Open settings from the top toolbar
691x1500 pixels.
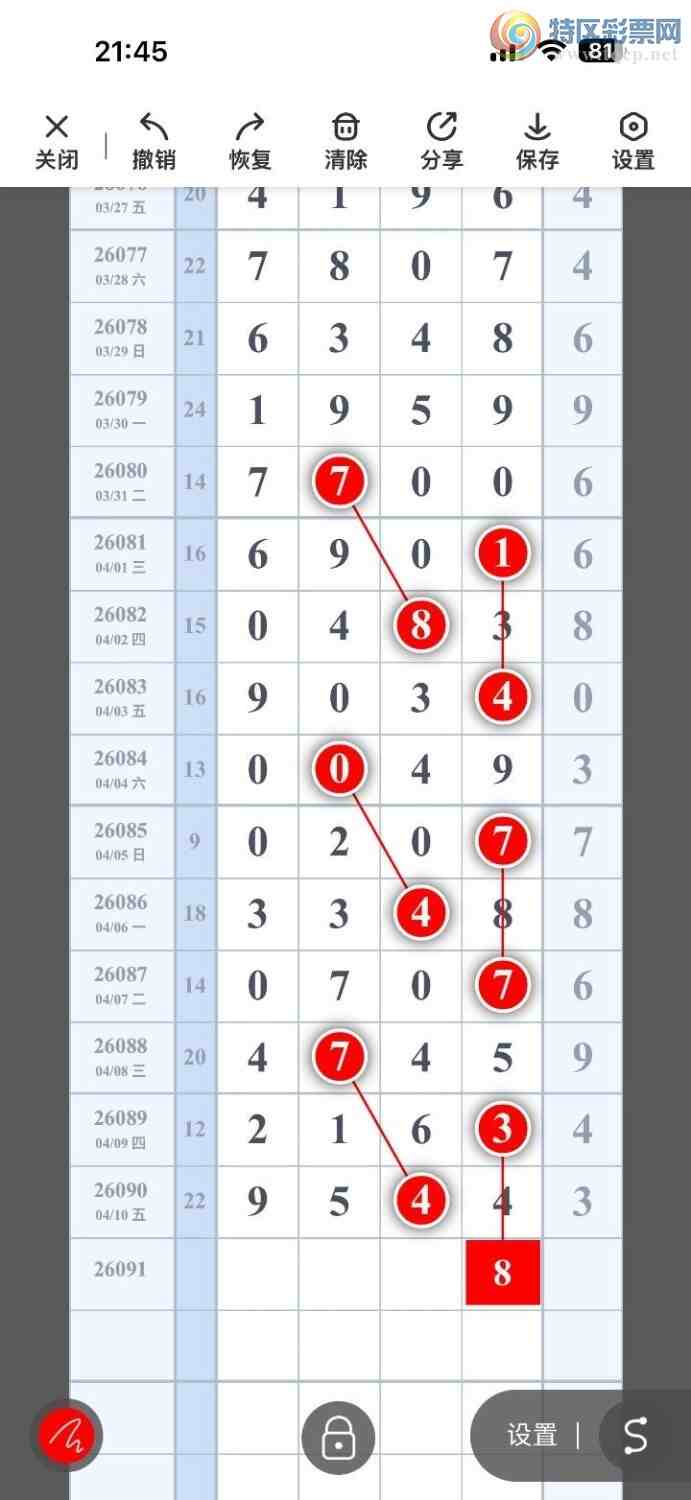click(633, 141)
